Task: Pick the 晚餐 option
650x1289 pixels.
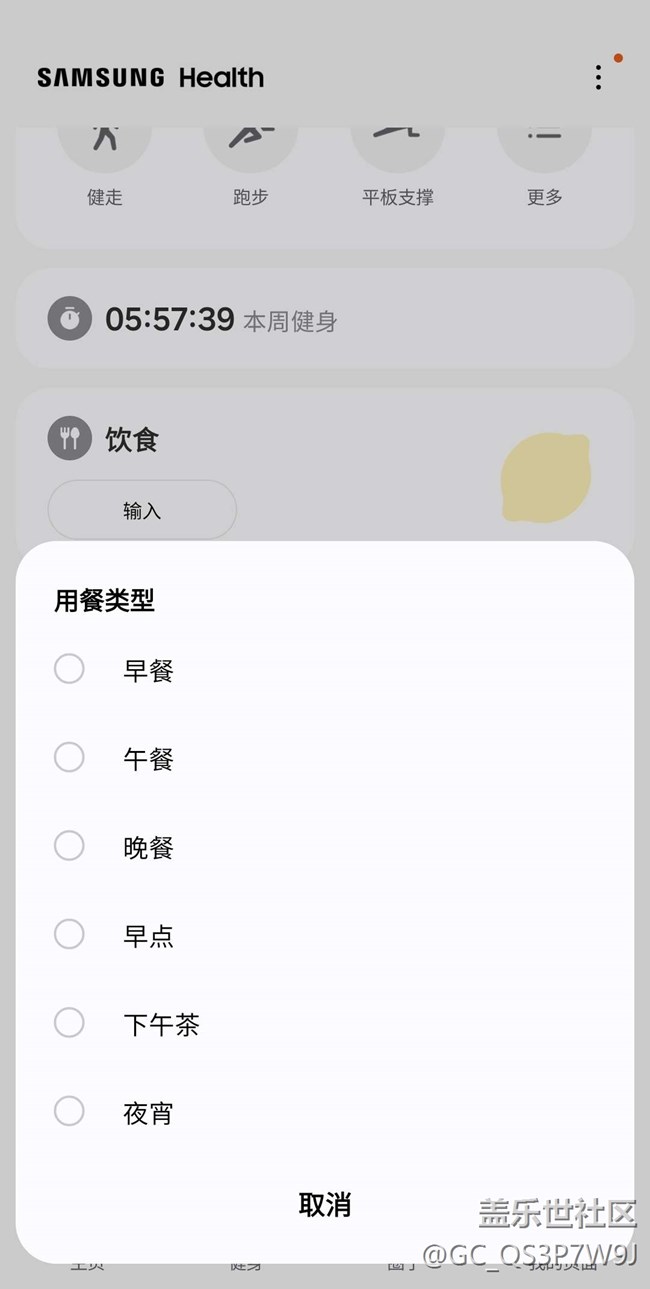Action: (69, 846)
